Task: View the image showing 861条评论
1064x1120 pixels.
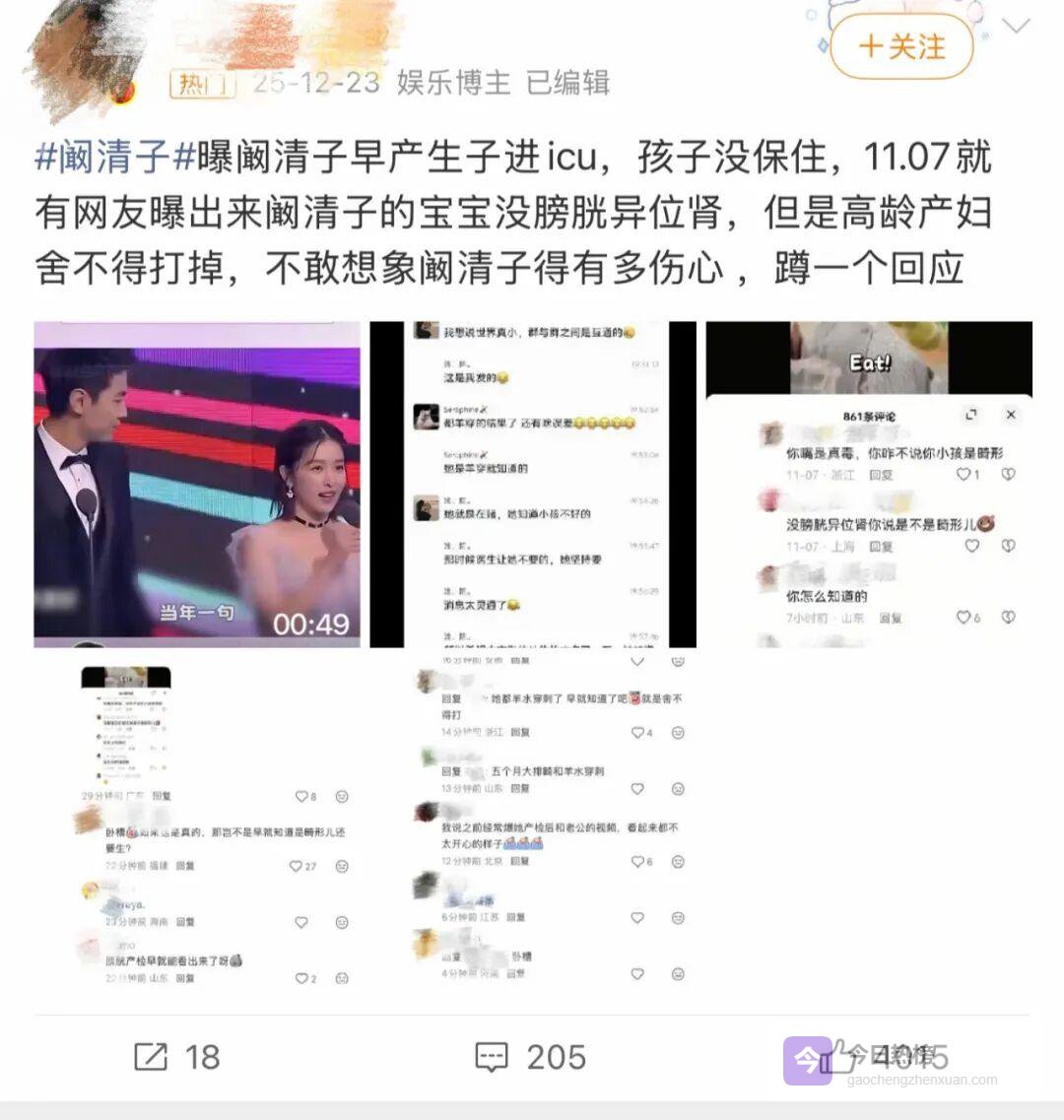Action: pos(869,484)
